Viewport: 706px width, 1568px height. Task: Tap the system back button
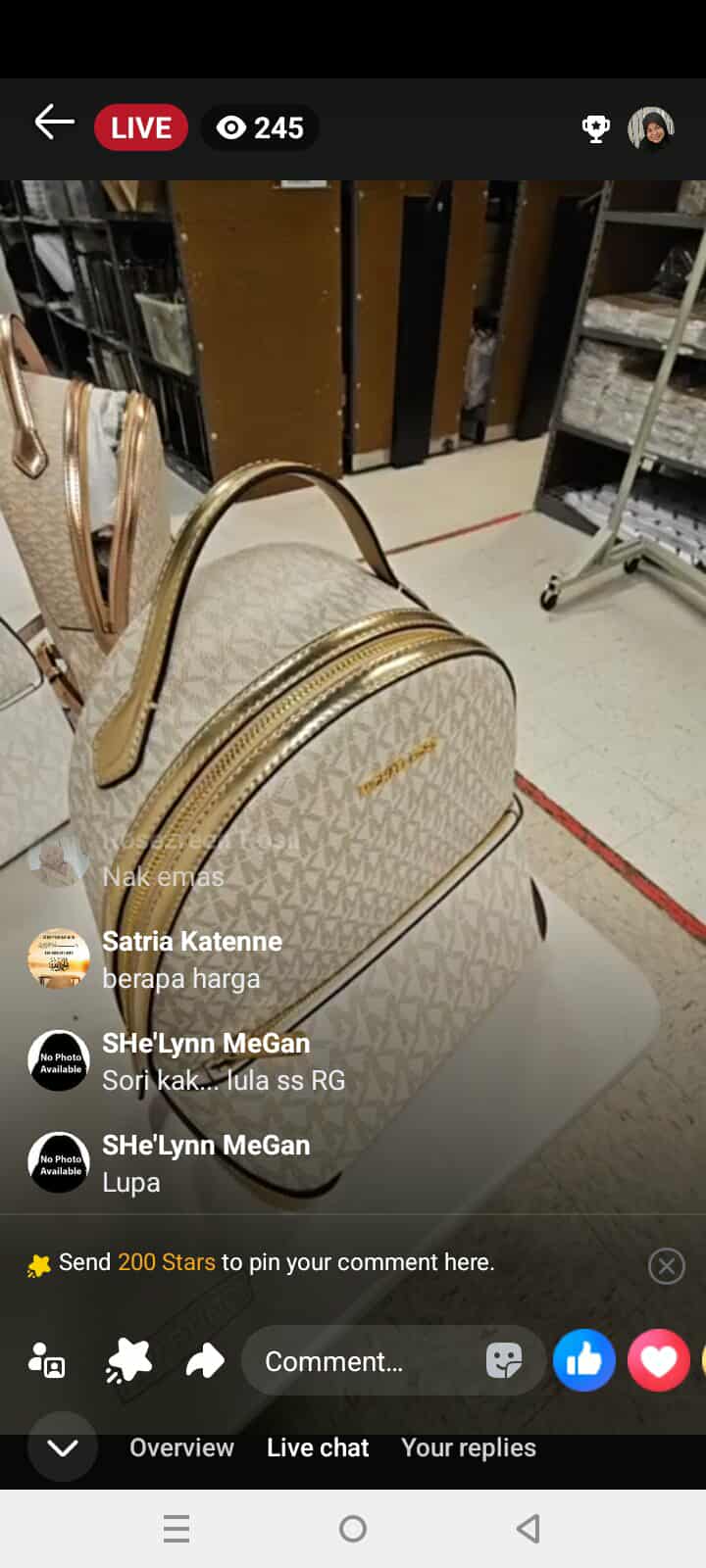[x=529, y=1528]
